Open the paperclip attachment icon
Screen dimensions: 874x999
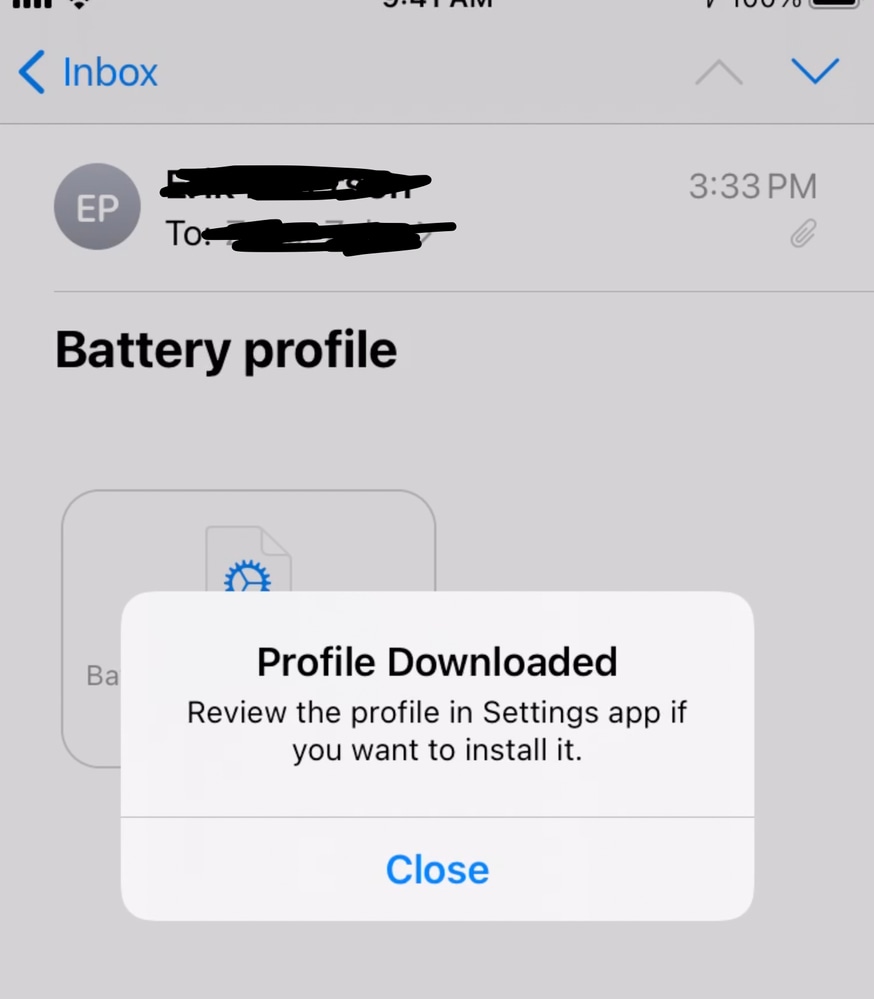803,232
